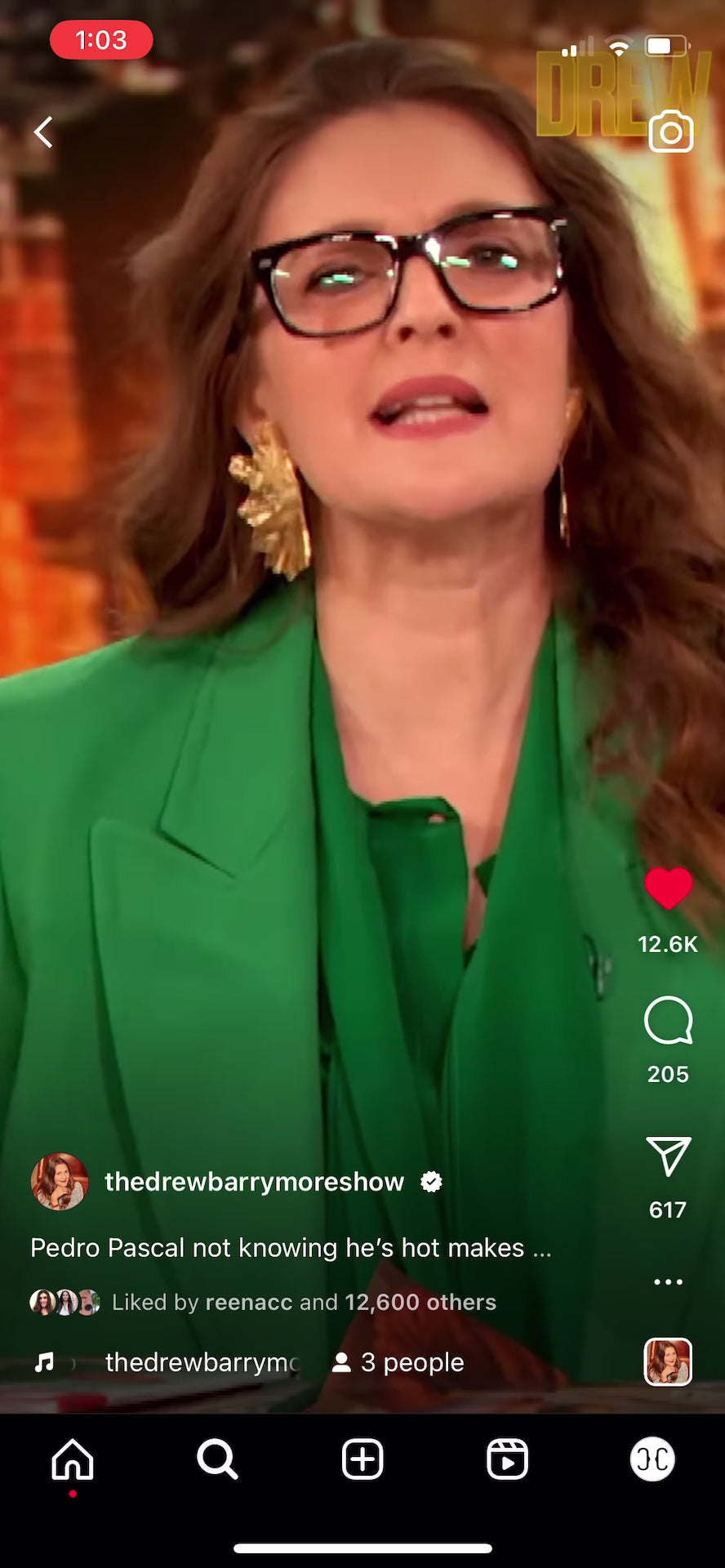Open your profile tab
Viewport: 725px width, 1568px height.
click(x=652, y=1459)
